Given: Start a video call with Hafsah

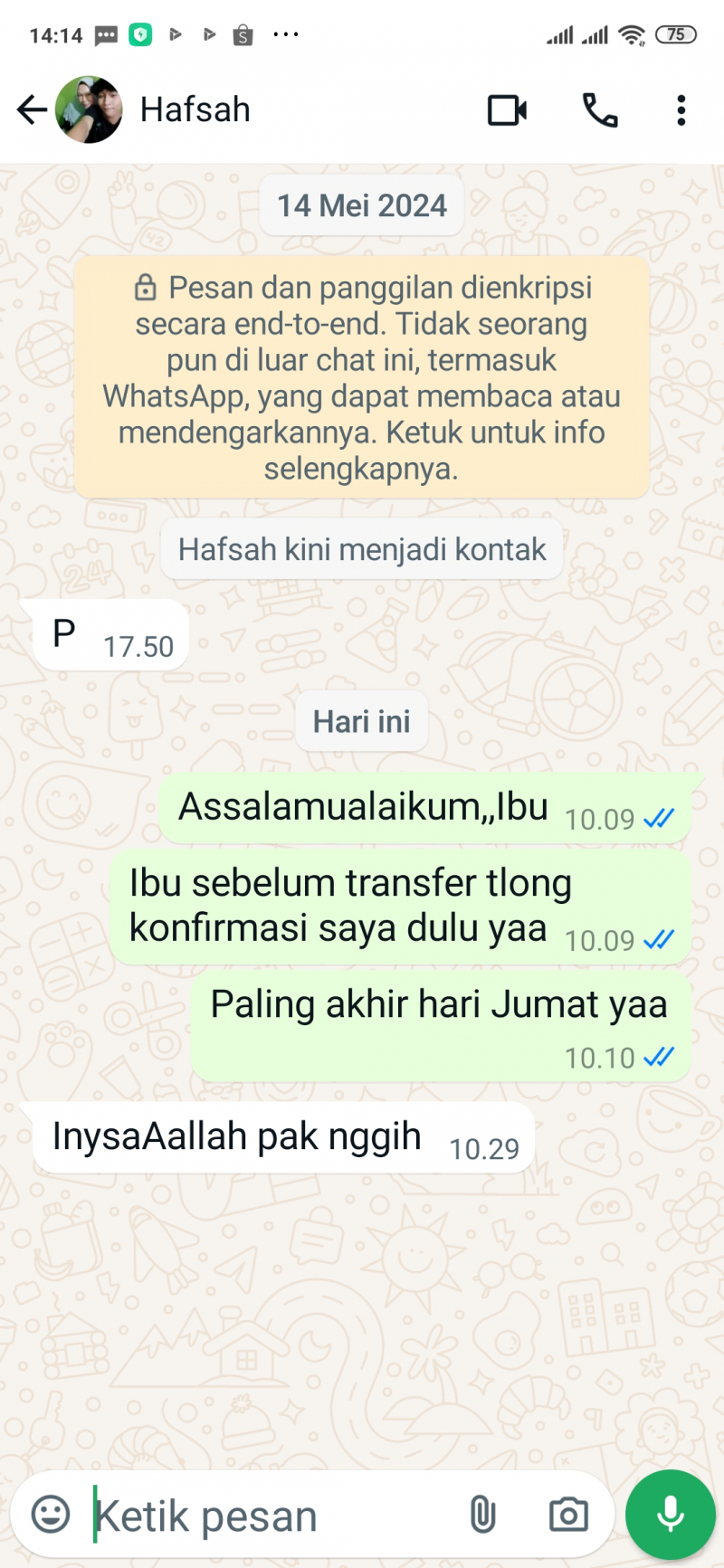Looking at the screenshot, I should coord(507,110).
